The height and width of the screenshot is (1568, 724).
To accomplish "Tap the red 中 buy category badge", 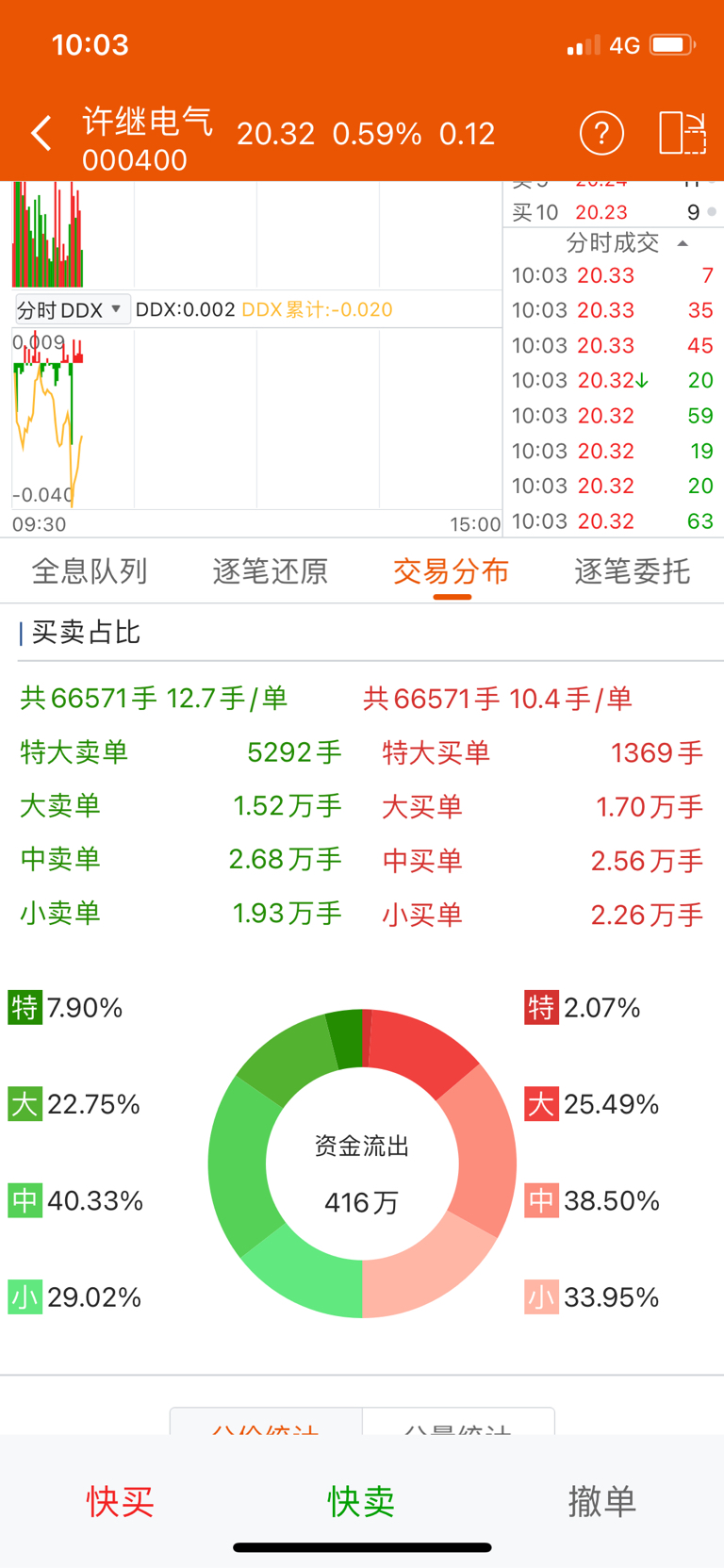I will (x=542, y=1199).
